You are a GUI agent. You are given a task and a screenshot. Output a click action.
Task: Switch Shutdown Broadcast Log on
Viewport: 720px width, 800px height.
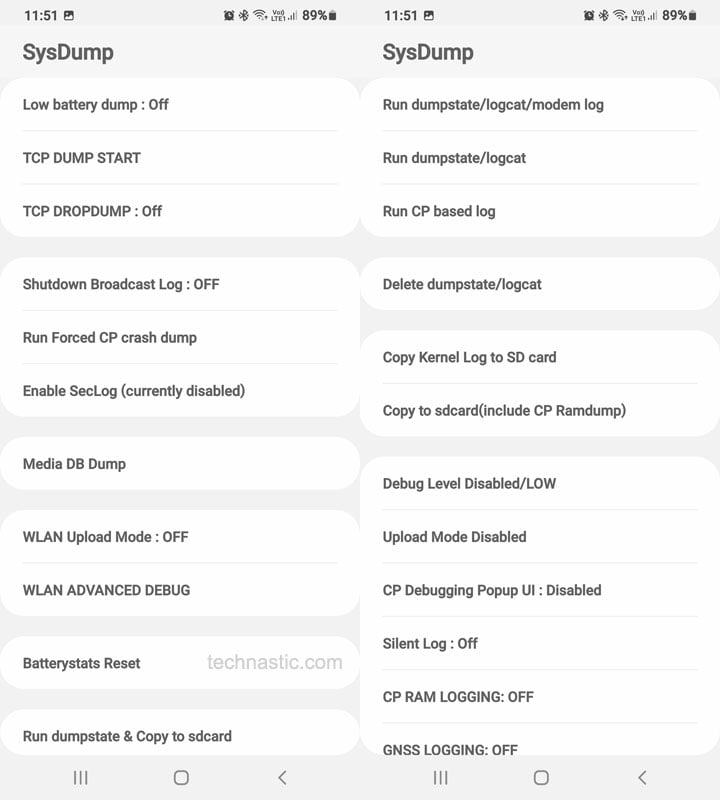pyautogui.click(x=180, y=284)
